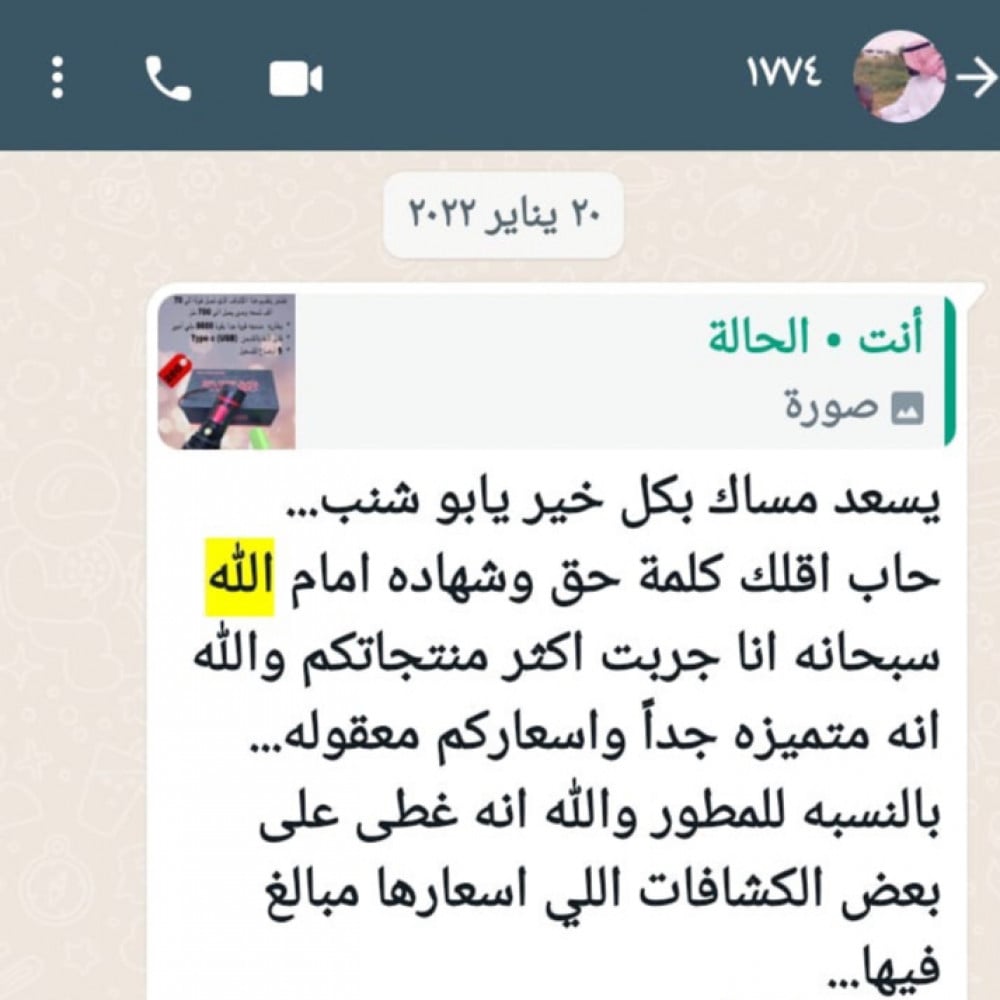This screenshot has width=1000, height=1000.
Task: Open the quoted status photo reply
Action: click(x=555, y=372)
